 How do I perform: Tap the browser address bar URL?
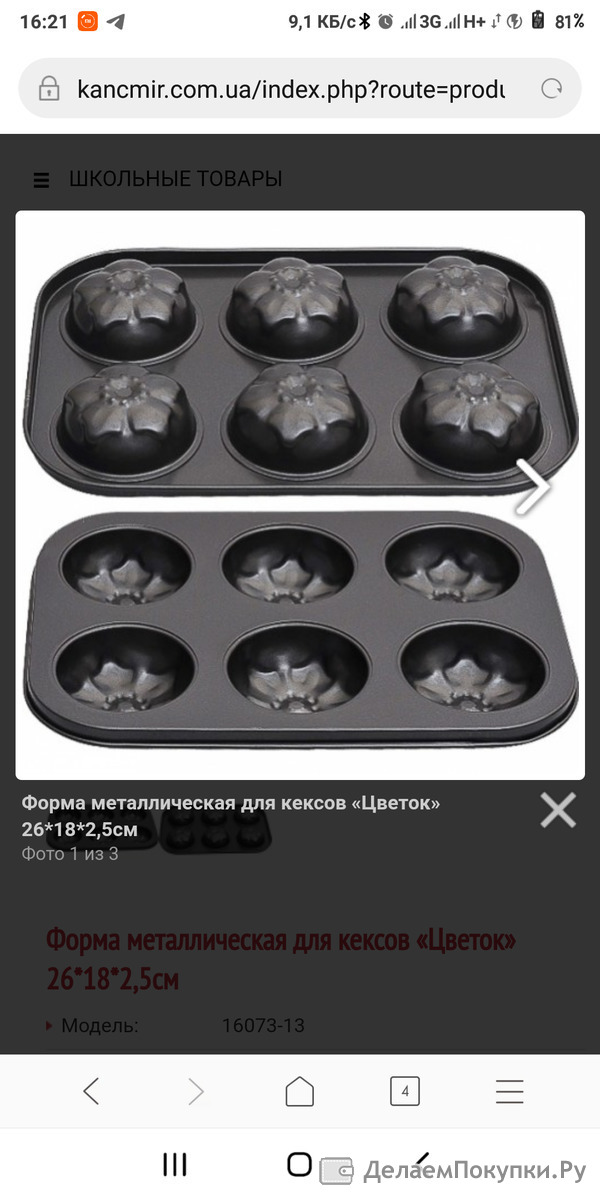(291, 89)
